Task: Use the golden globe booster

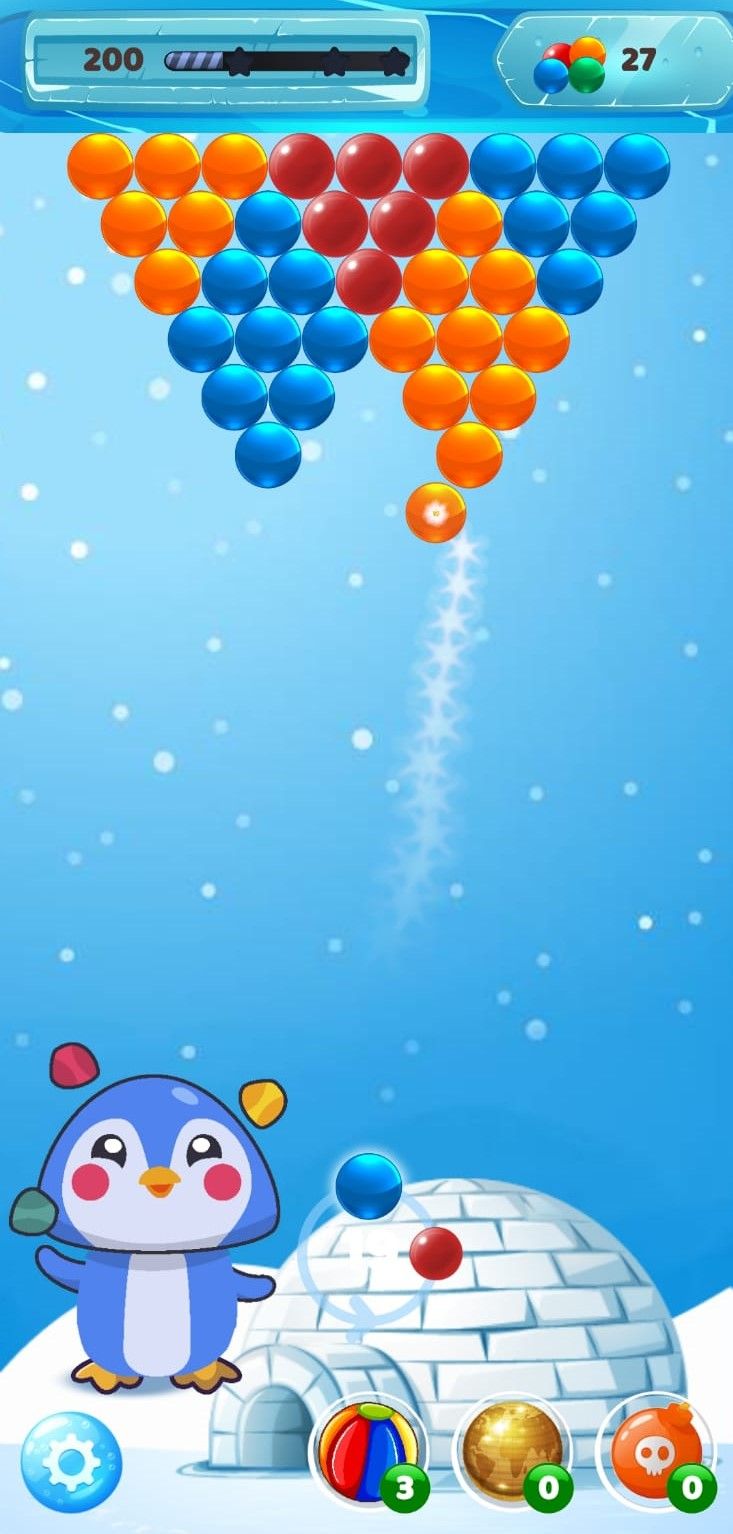Action: (x=512, y=1450)
